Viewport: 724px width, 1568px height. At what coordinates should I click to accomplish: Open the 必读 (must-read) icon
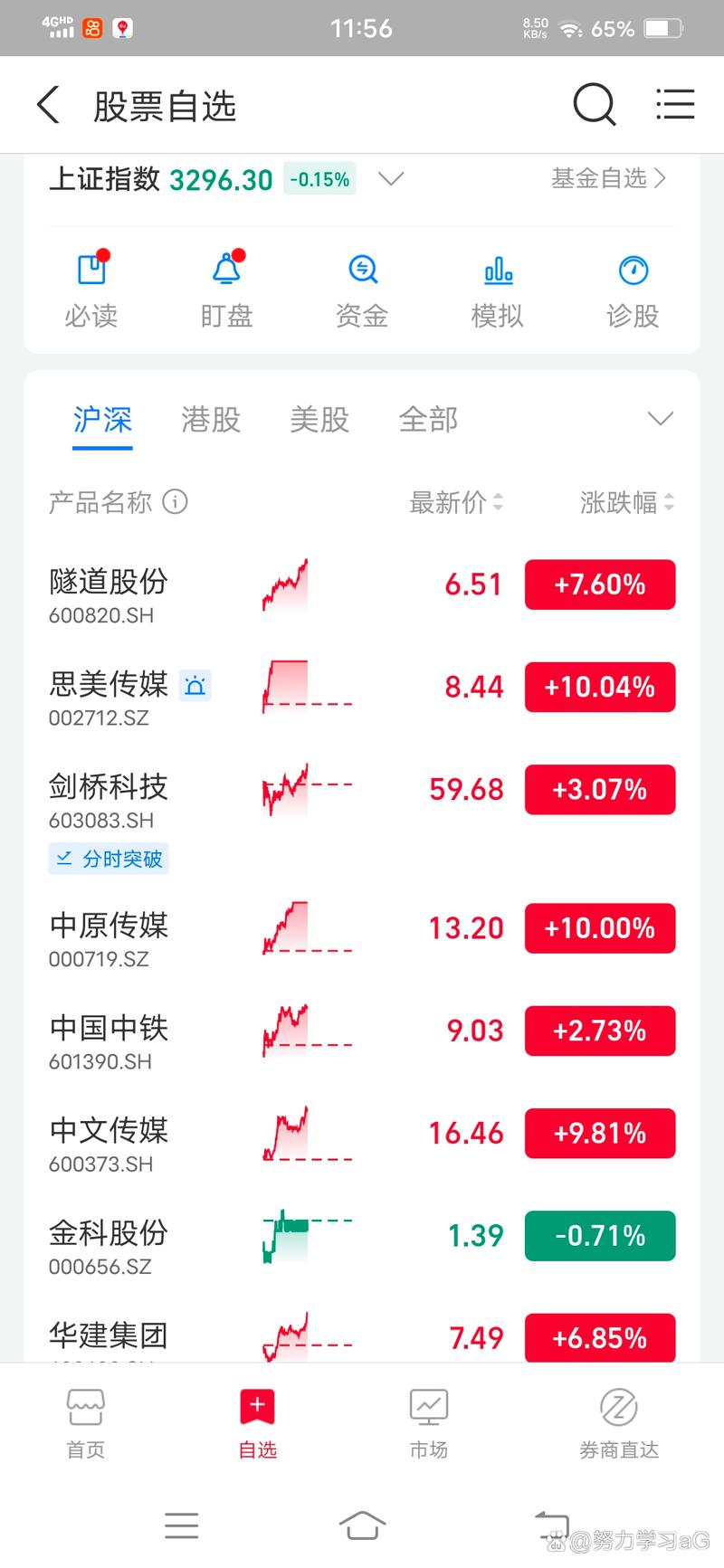point(90,285)
